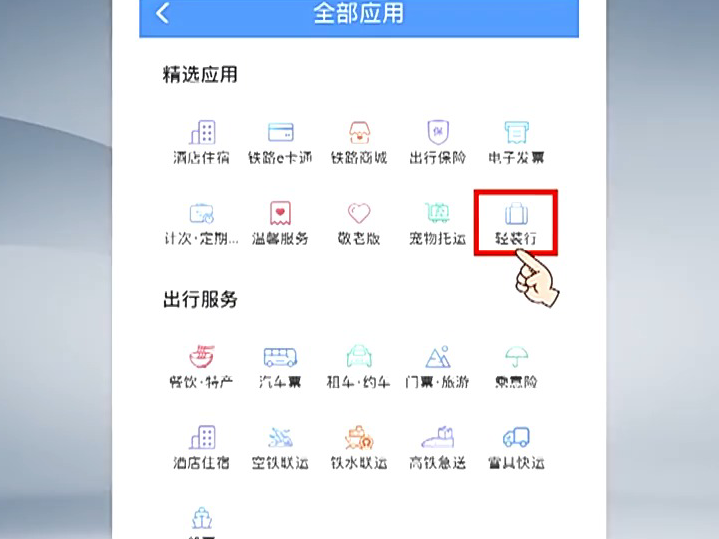This screenshot has width=719, height=539.
Task: Open the 计次·定期 ticket app
Action: (202, 223)
